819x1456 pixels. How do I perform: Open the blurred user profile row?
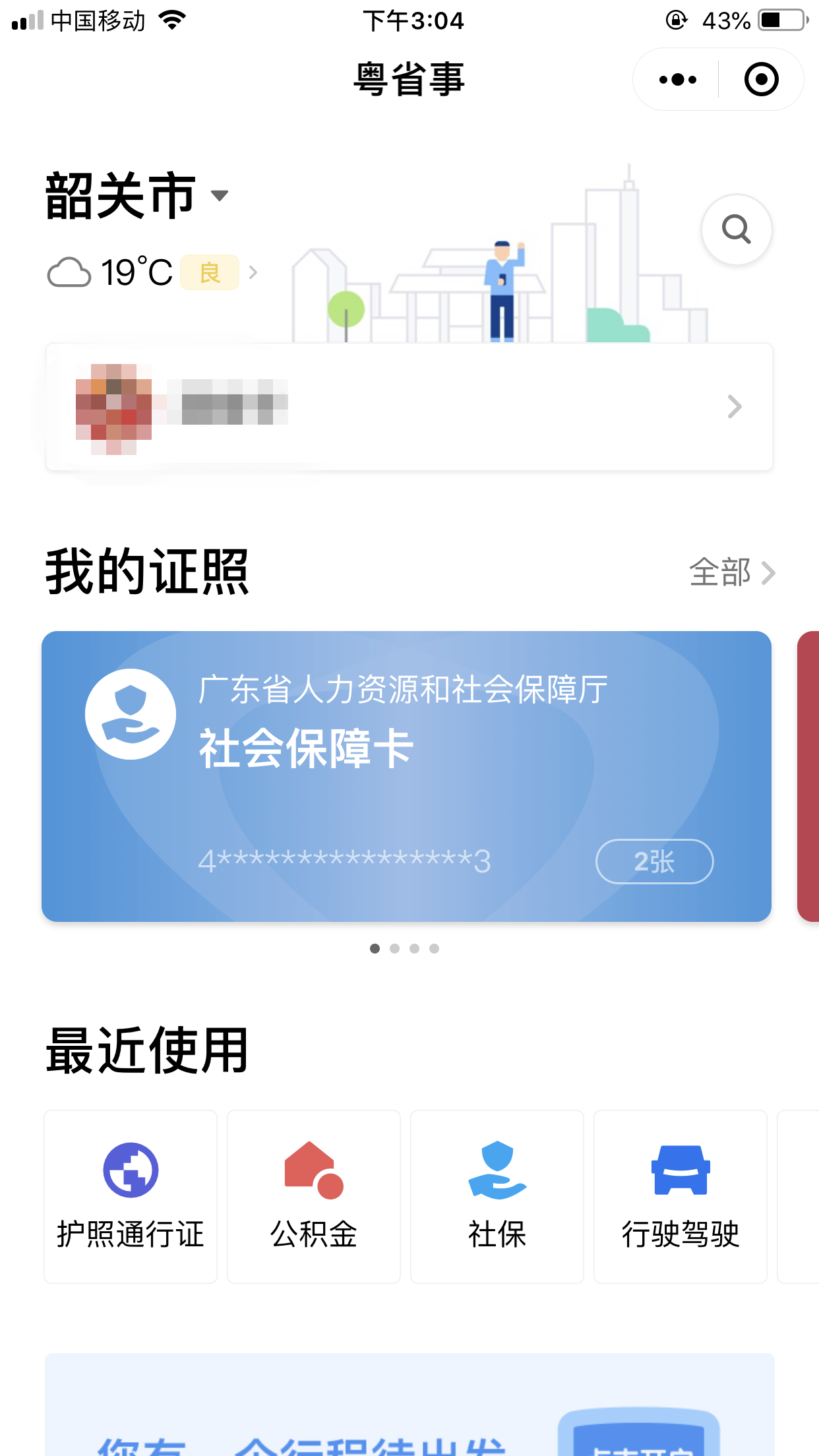409,407
